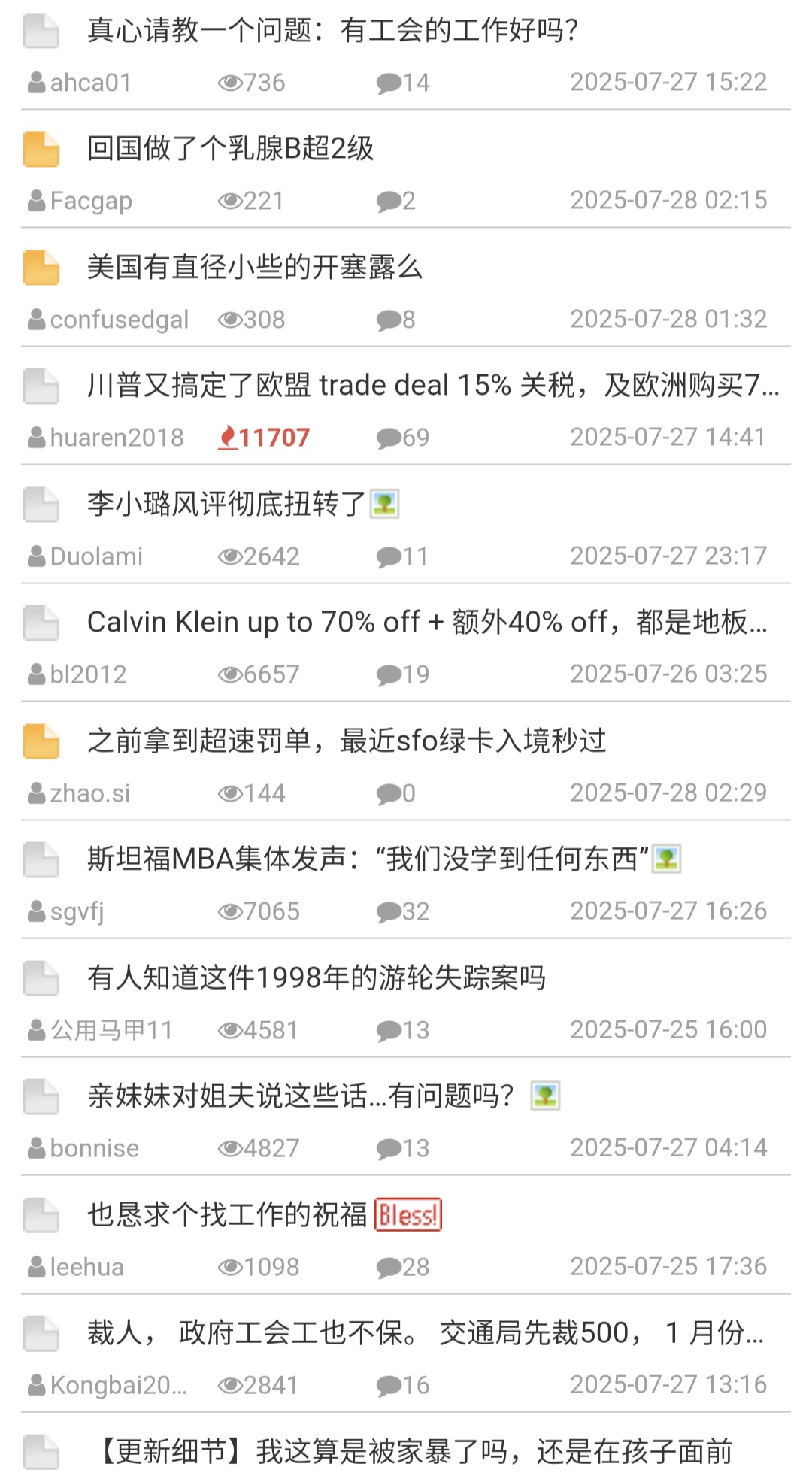Open thread 有人知道这件1998年的游轮失踪案吗
Viewport: 812px width, 1482px height.
[316, 978]
